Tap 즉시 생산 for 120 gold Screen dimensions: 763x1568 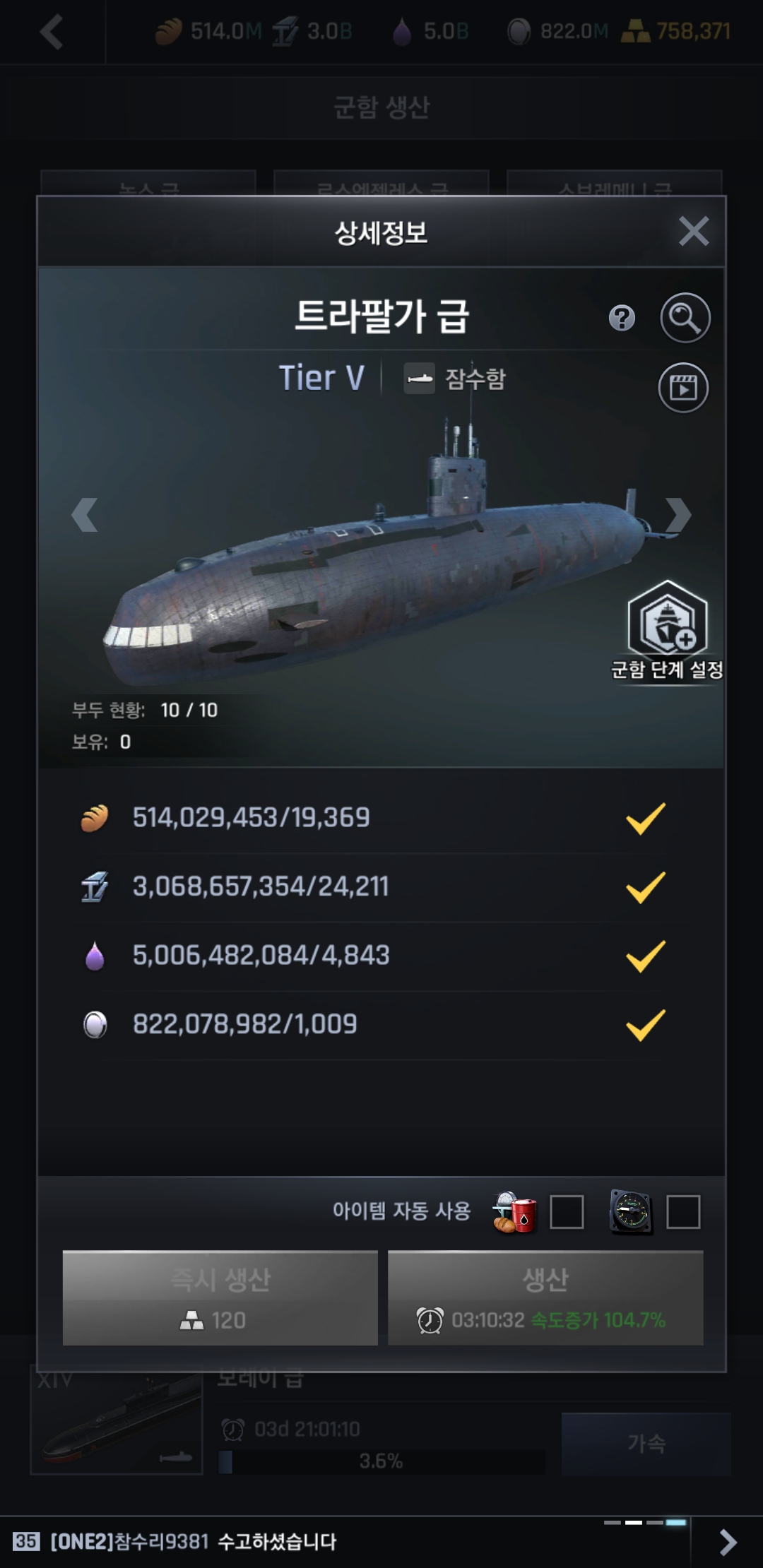[220, 1297]
